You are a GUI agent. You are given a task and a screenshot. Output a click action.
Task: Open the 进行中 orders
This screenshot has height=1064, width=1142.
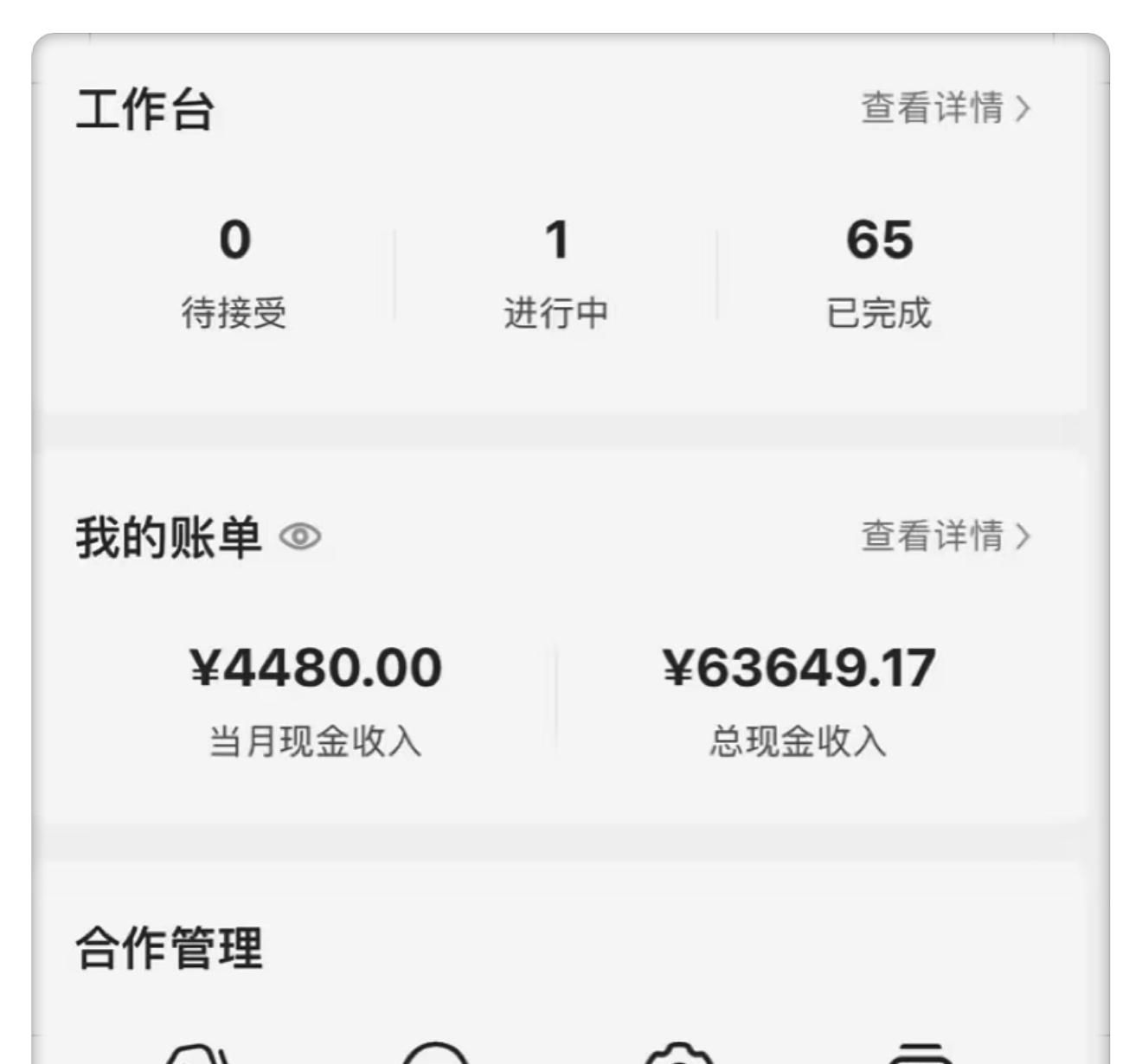pyautogui.click(x=556, y=274)
